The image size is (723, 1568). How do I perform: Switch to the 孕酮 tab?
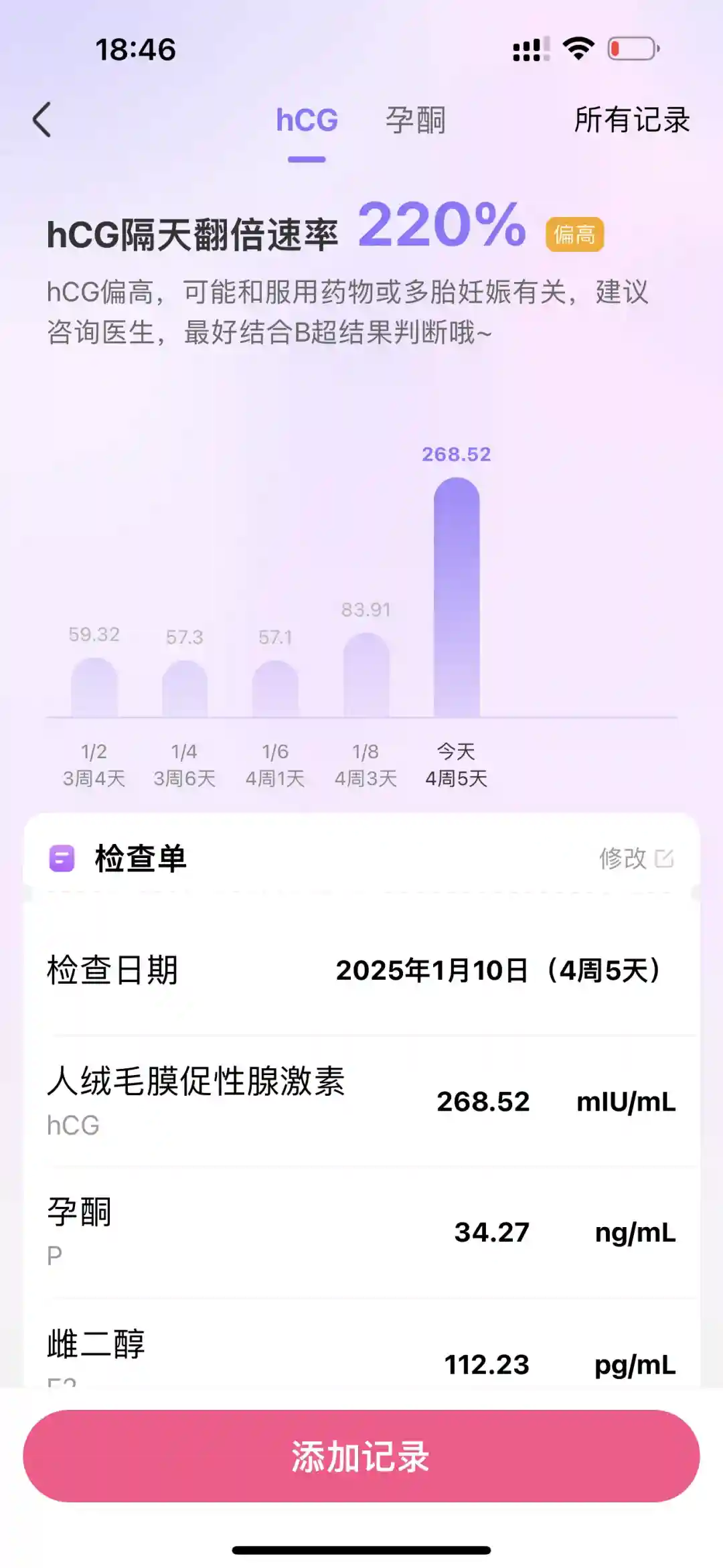point(415,121)
